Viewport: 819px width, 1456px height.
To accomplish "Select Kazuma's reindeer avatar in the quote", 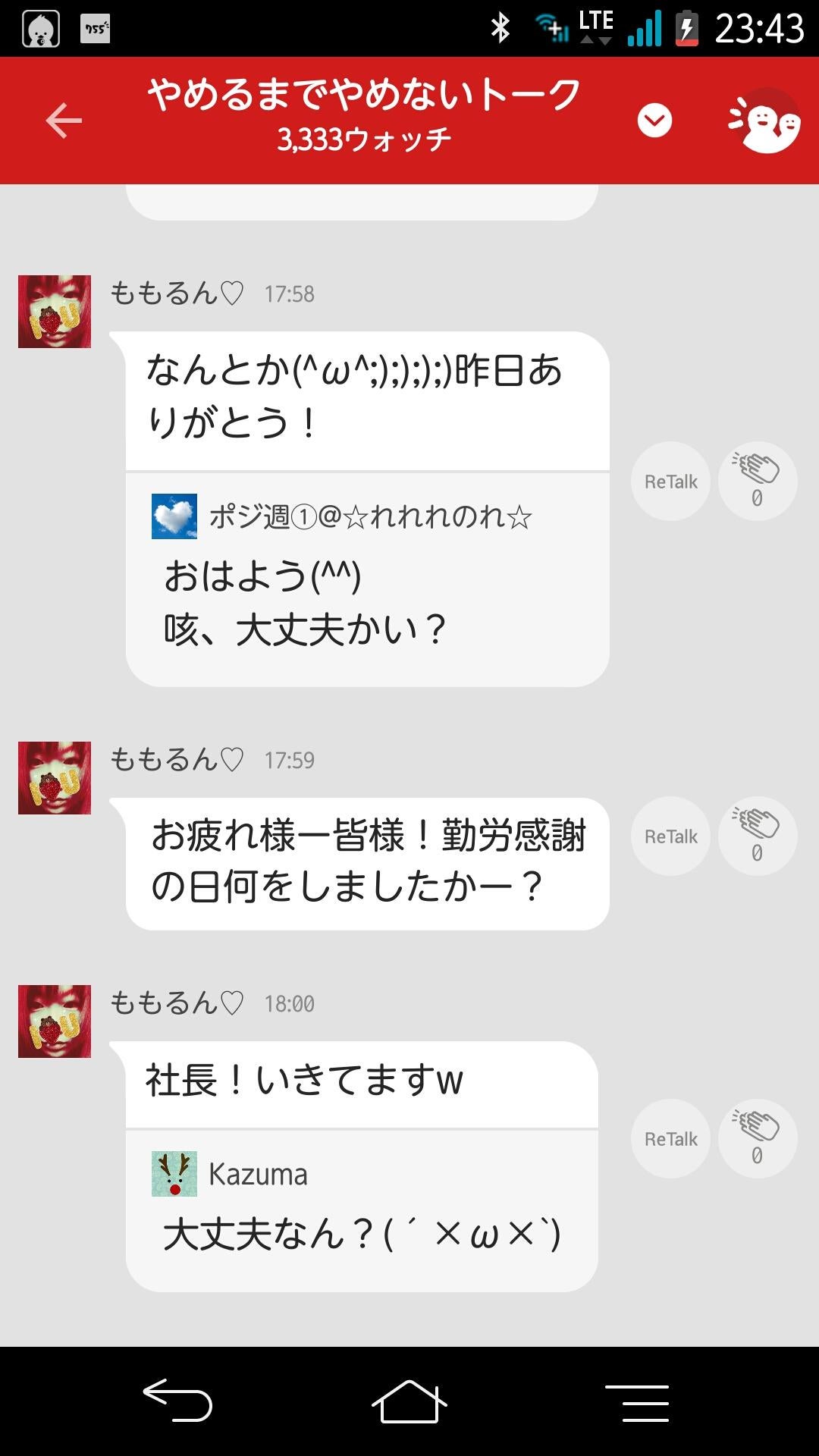I will (x=176, y=1175).
